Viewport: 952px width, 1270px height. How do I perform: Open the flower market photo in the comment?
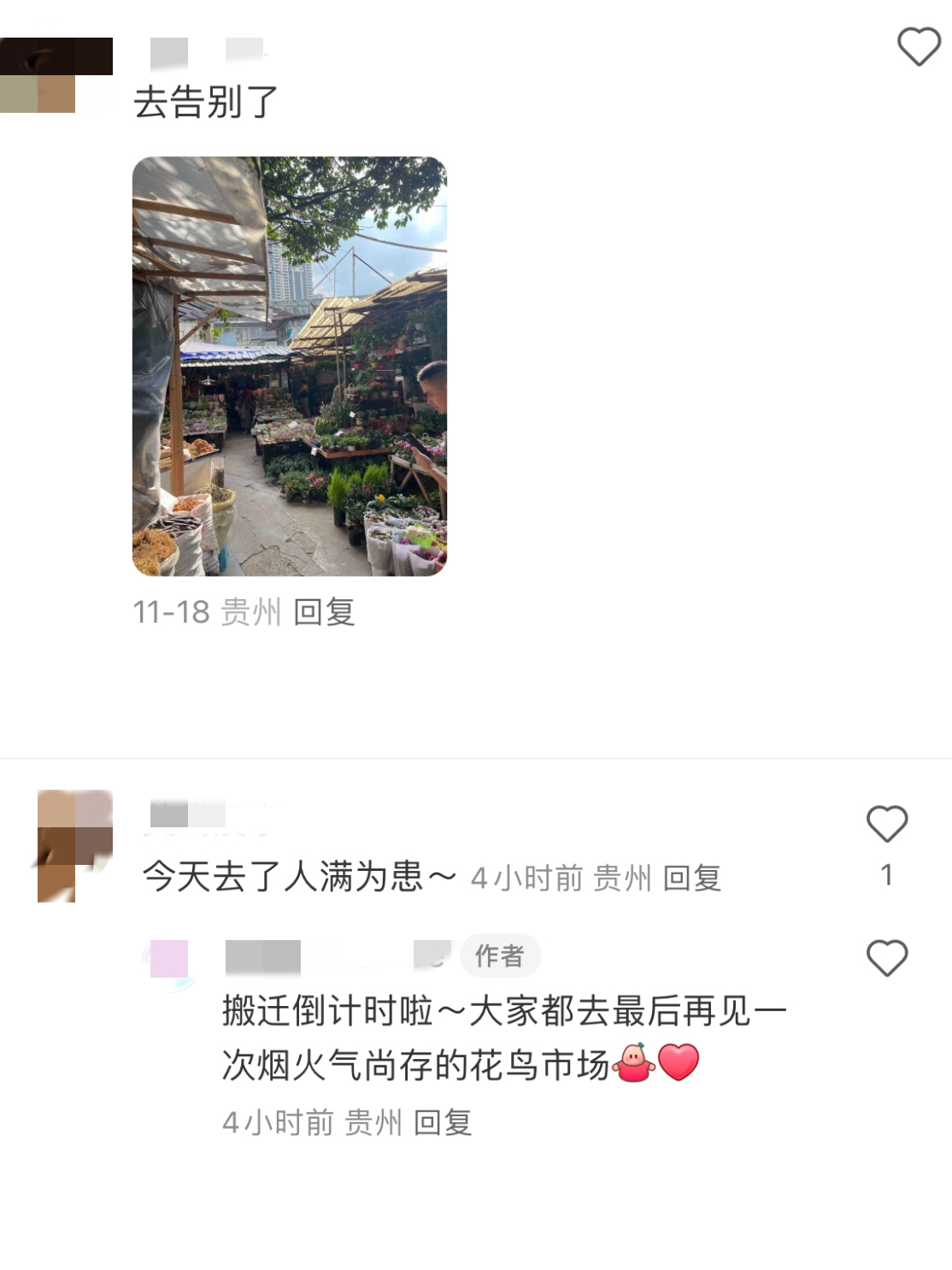[289, 366]
